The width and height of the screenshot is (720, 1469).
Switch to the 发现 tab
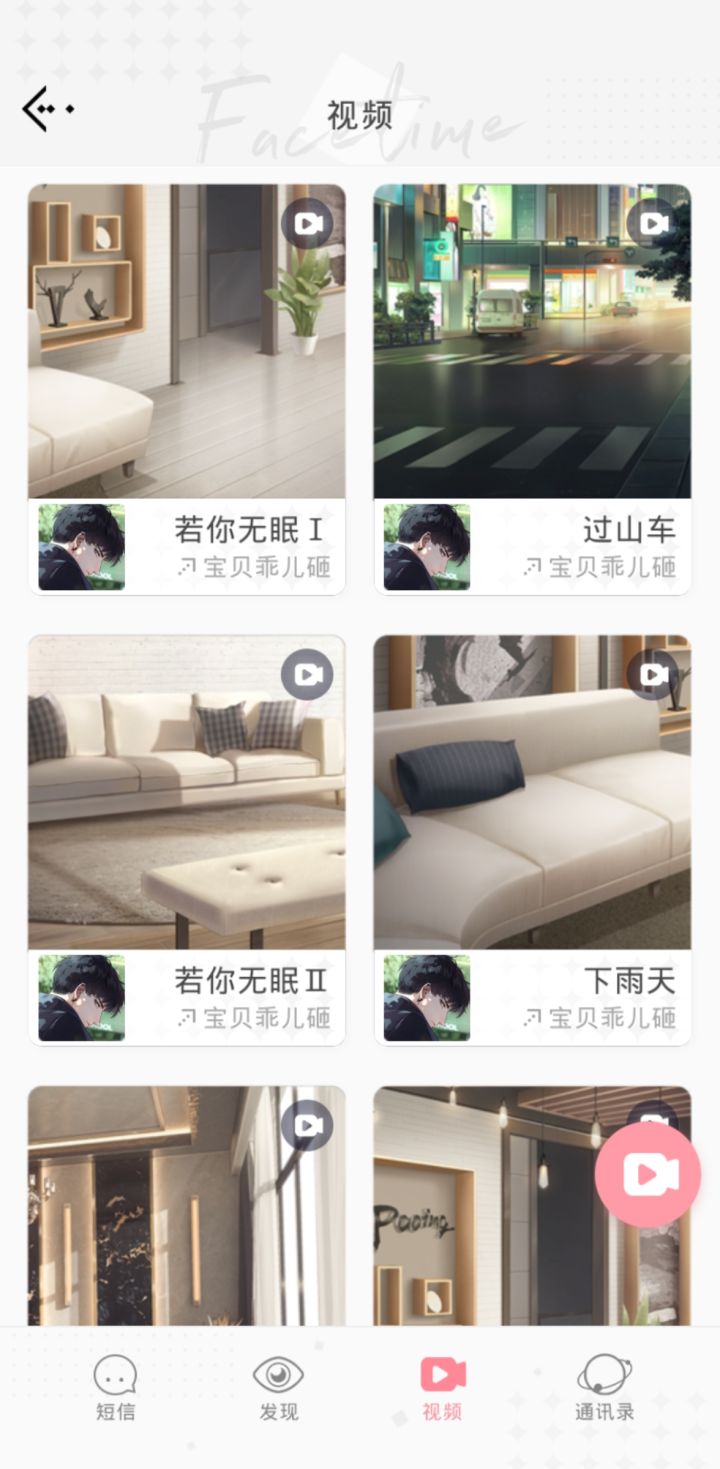(279, 1387)
